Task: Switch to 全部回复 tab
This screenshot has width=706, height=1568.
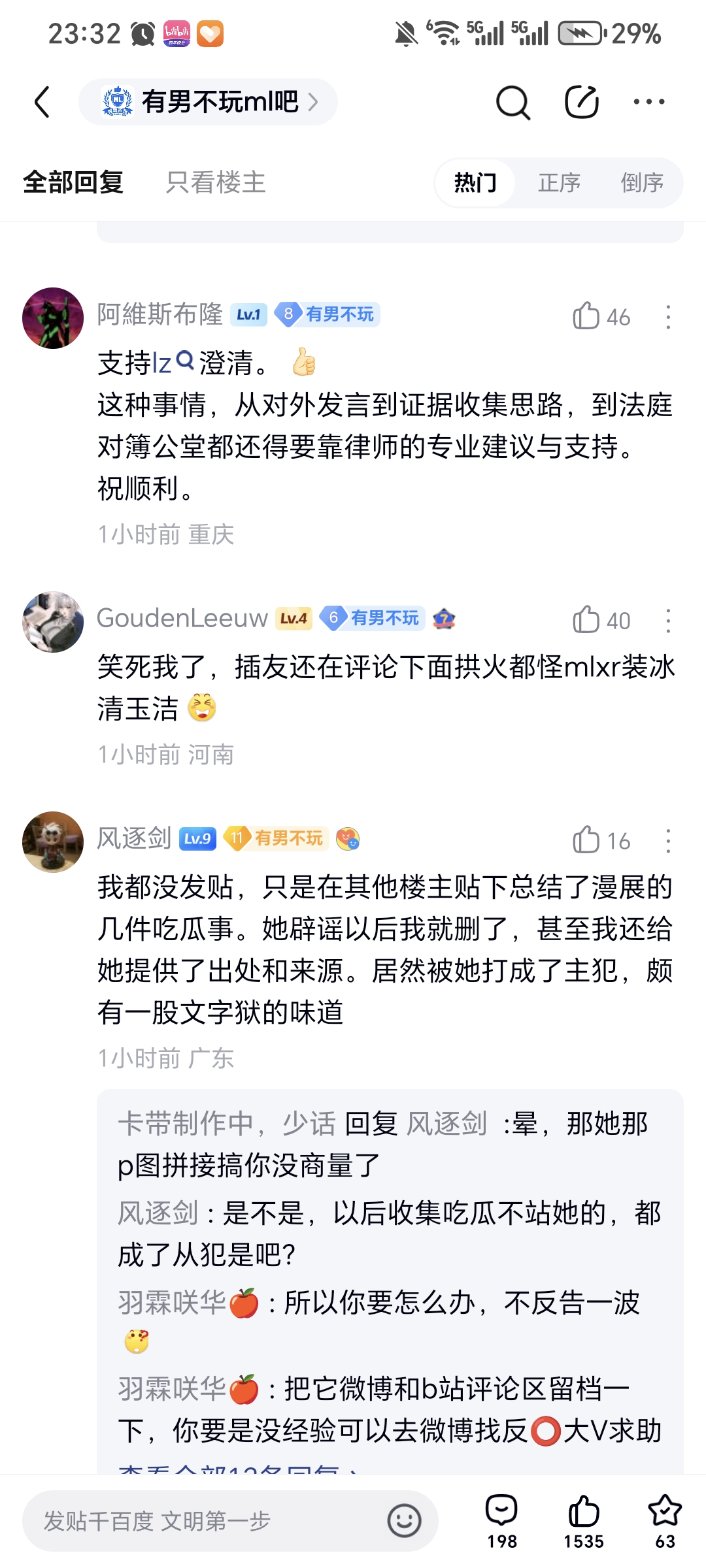Action: coord(73,182)
